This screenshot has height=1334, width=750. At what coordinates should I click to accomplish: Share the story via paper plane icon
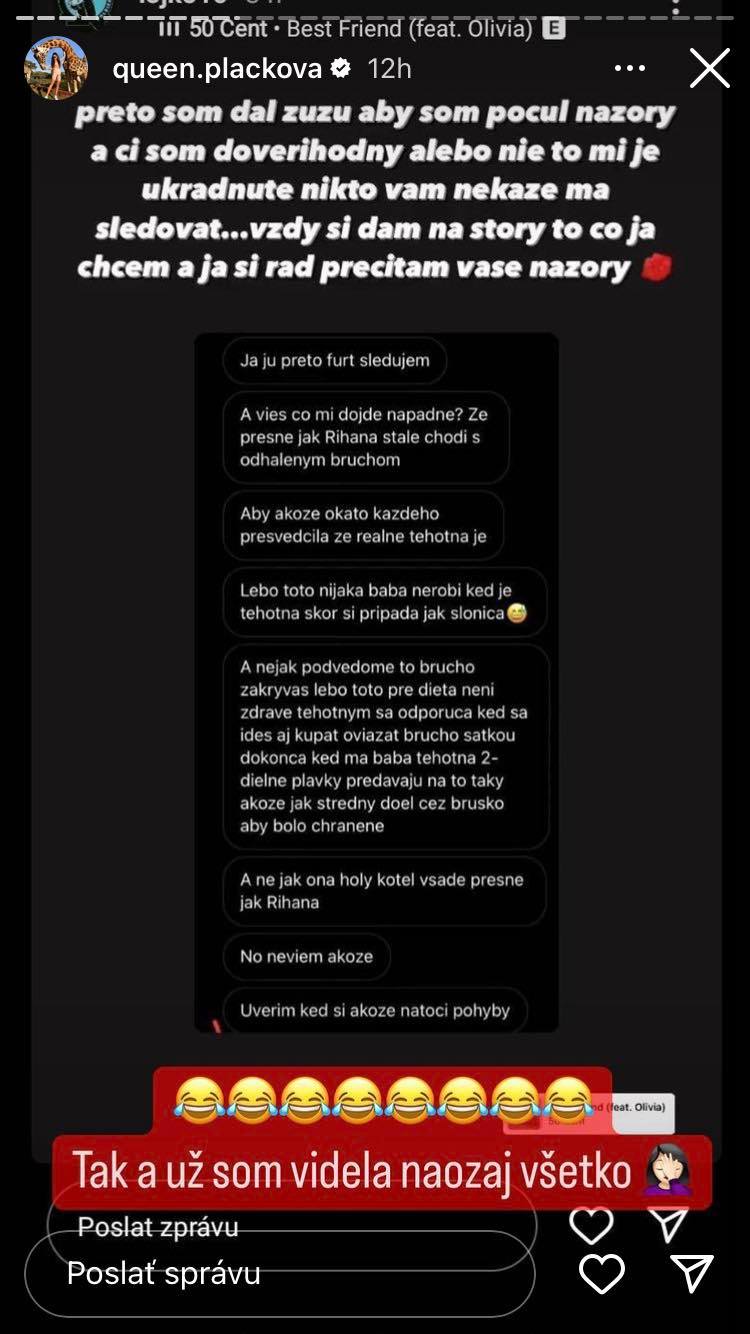691,1274
